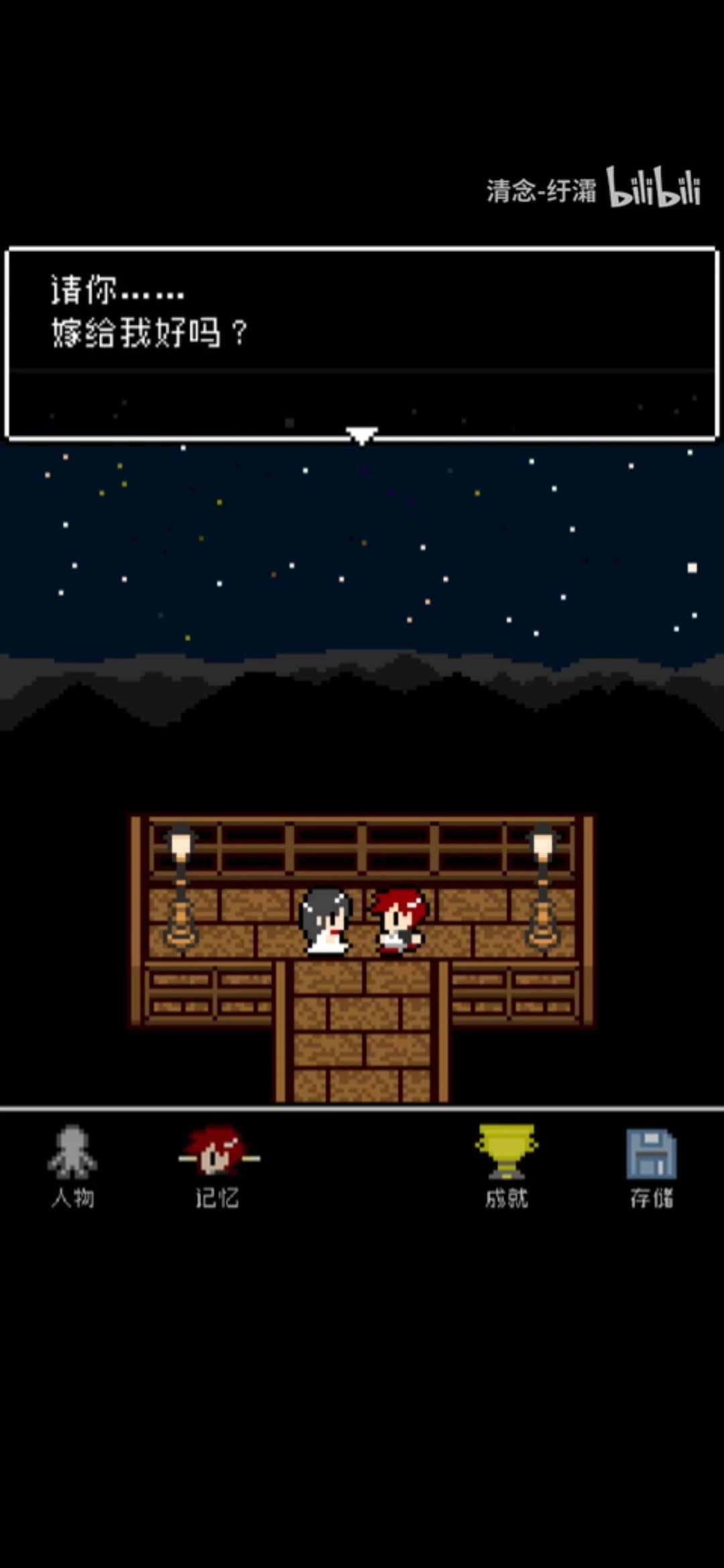Viewport: 724px width, 1568px height.
Task: Click the right street lamp on the balcony
Action: [x=543, y=871]
